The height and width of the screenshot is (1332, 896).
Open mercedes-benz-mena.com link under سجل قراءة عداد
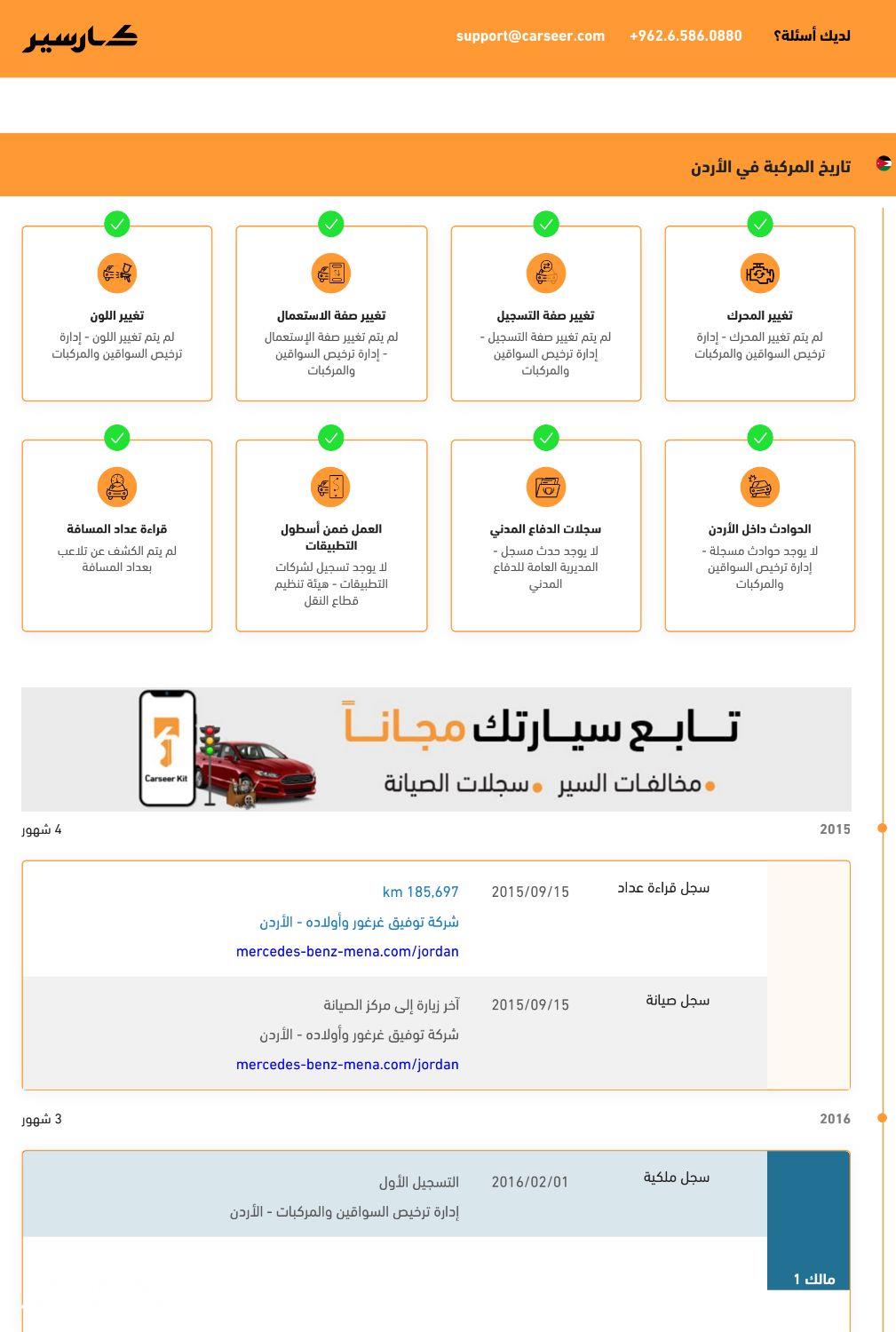(x=347, y=952)
